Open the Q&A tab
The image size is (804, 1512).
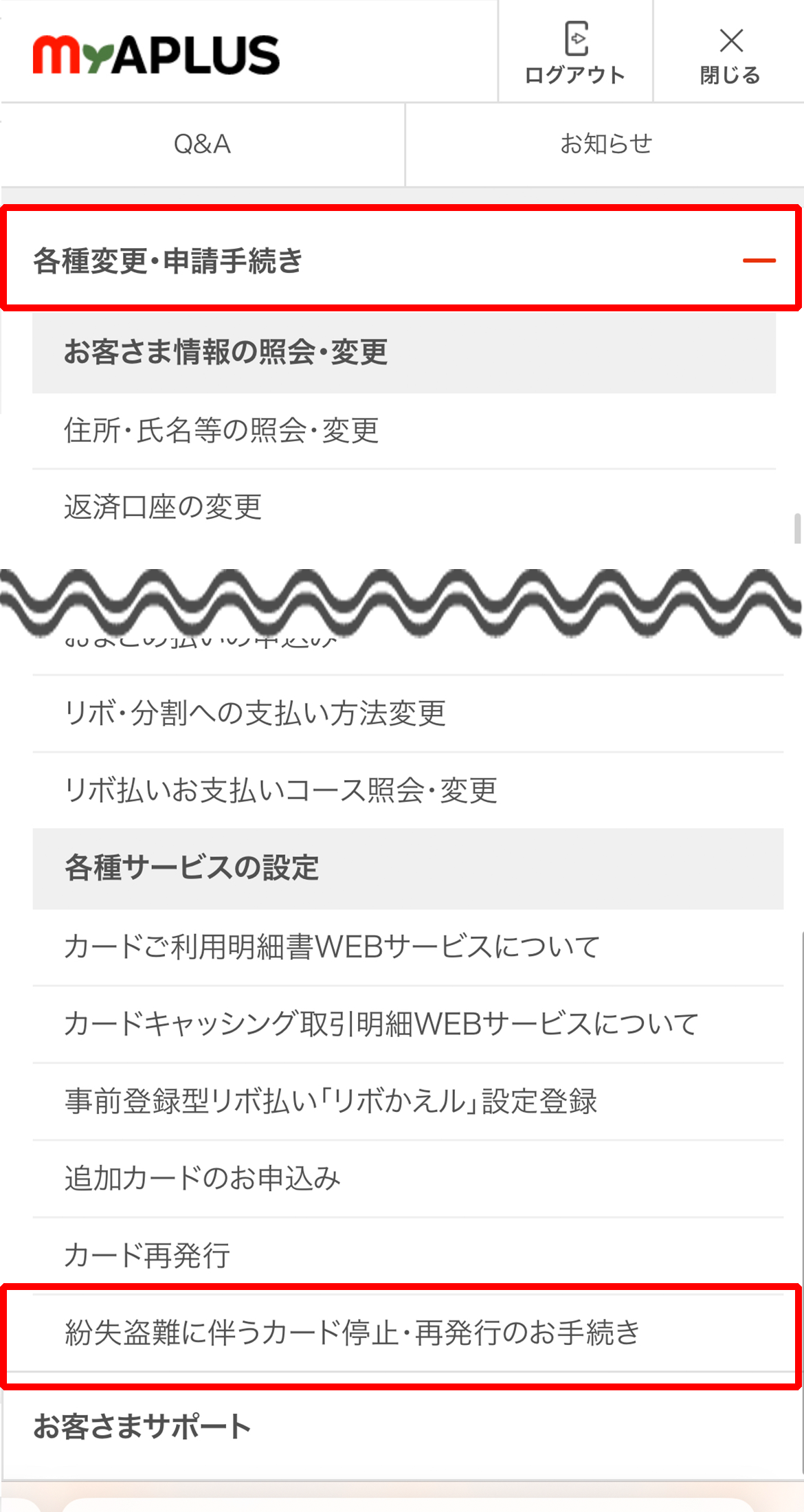pos(202,144)
